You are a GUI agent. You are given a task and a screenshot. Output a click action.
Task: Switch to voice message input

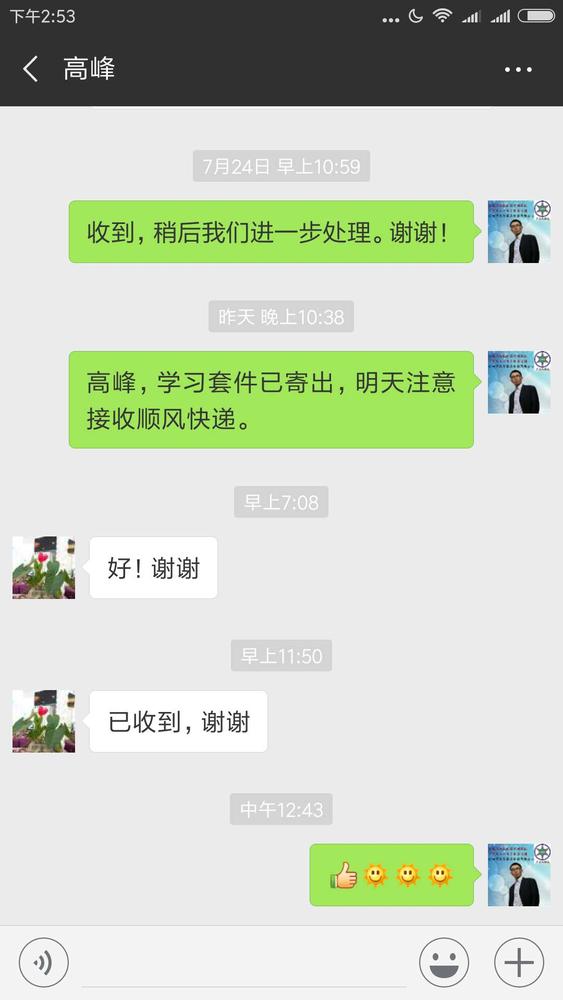coord(43,962)
